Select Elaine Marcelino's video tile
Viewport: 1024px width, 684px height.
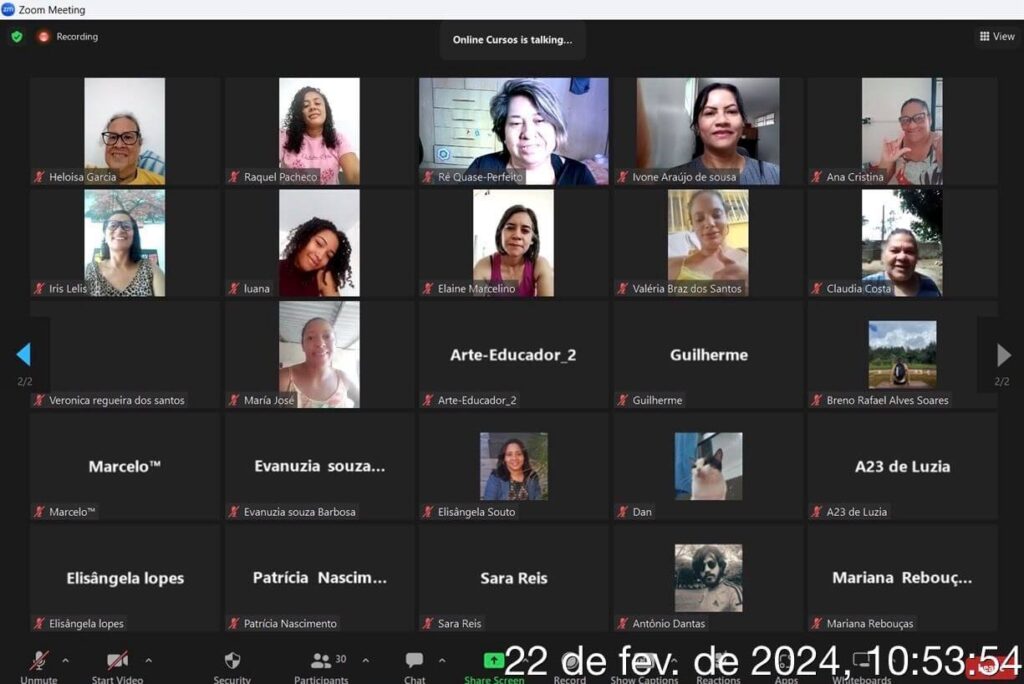pyautogui.click(x=513, y=243)
